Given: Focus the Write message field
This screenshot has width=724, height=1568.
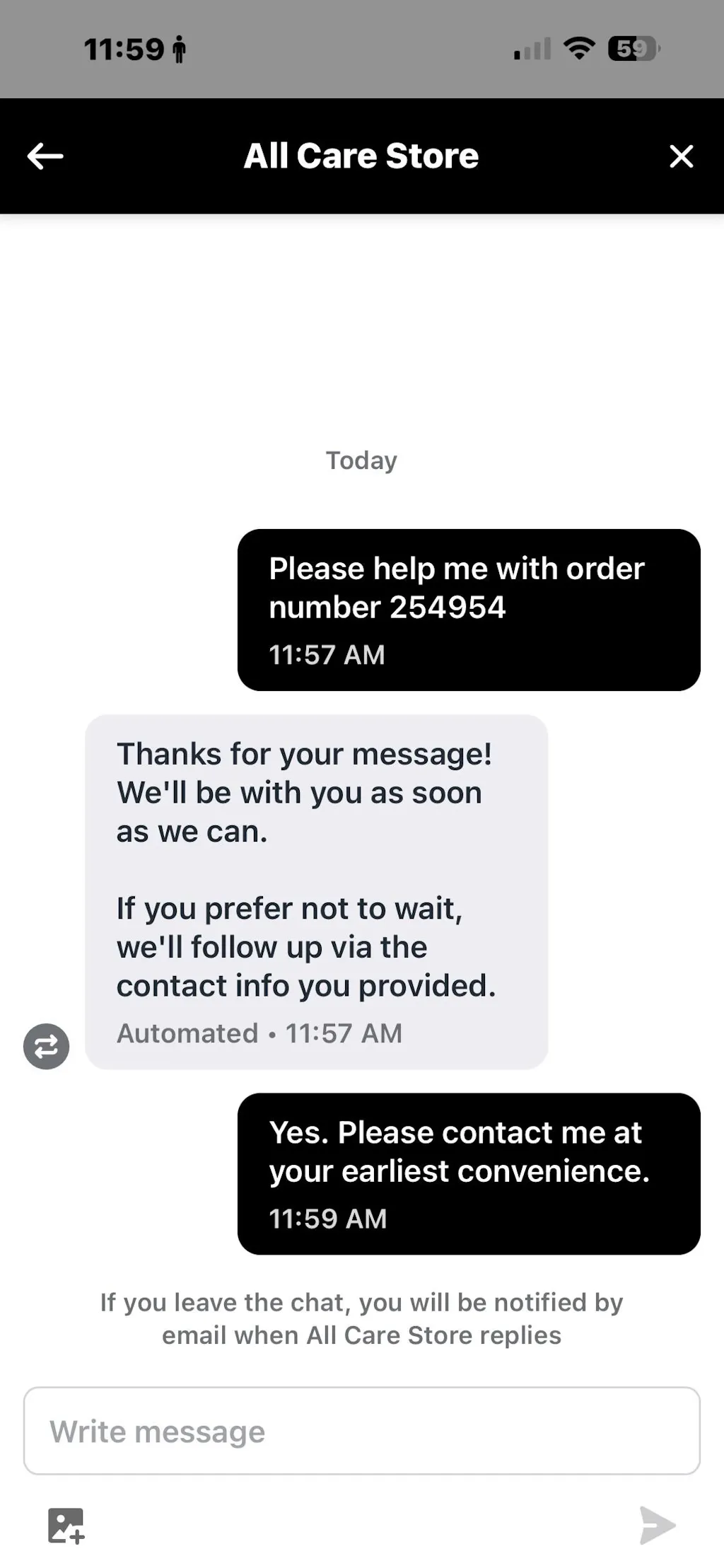Looking at the screenshot, I should [361, 1431].
